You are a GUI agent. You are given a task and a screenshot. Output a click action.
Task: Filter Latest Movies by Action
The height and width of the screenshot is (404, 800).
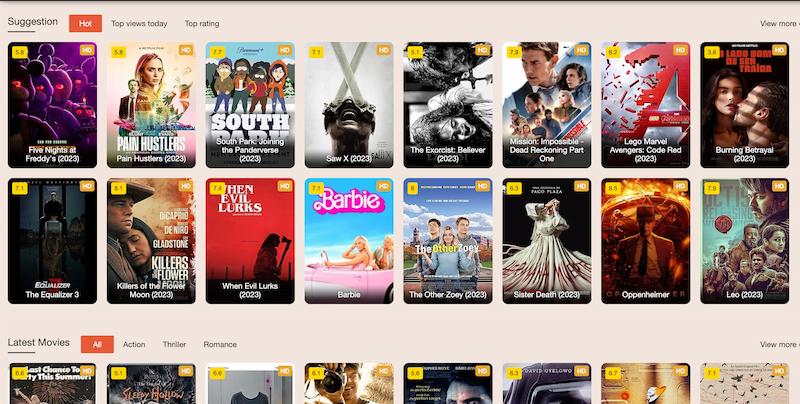pyautogui.click(x=134, y=344)
